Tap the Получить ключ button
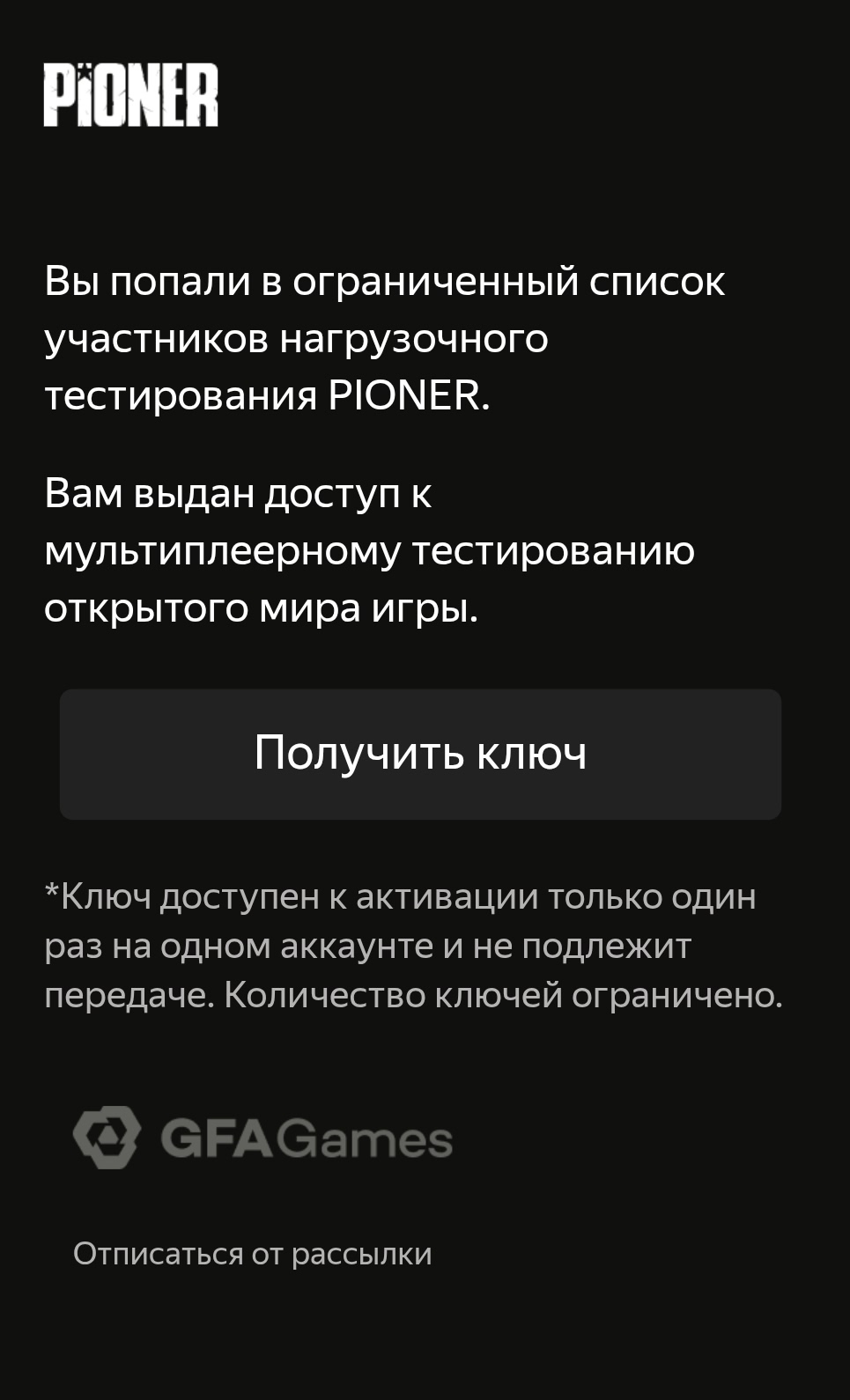This screenshot has width=850, height=1400. click(420, 754)
